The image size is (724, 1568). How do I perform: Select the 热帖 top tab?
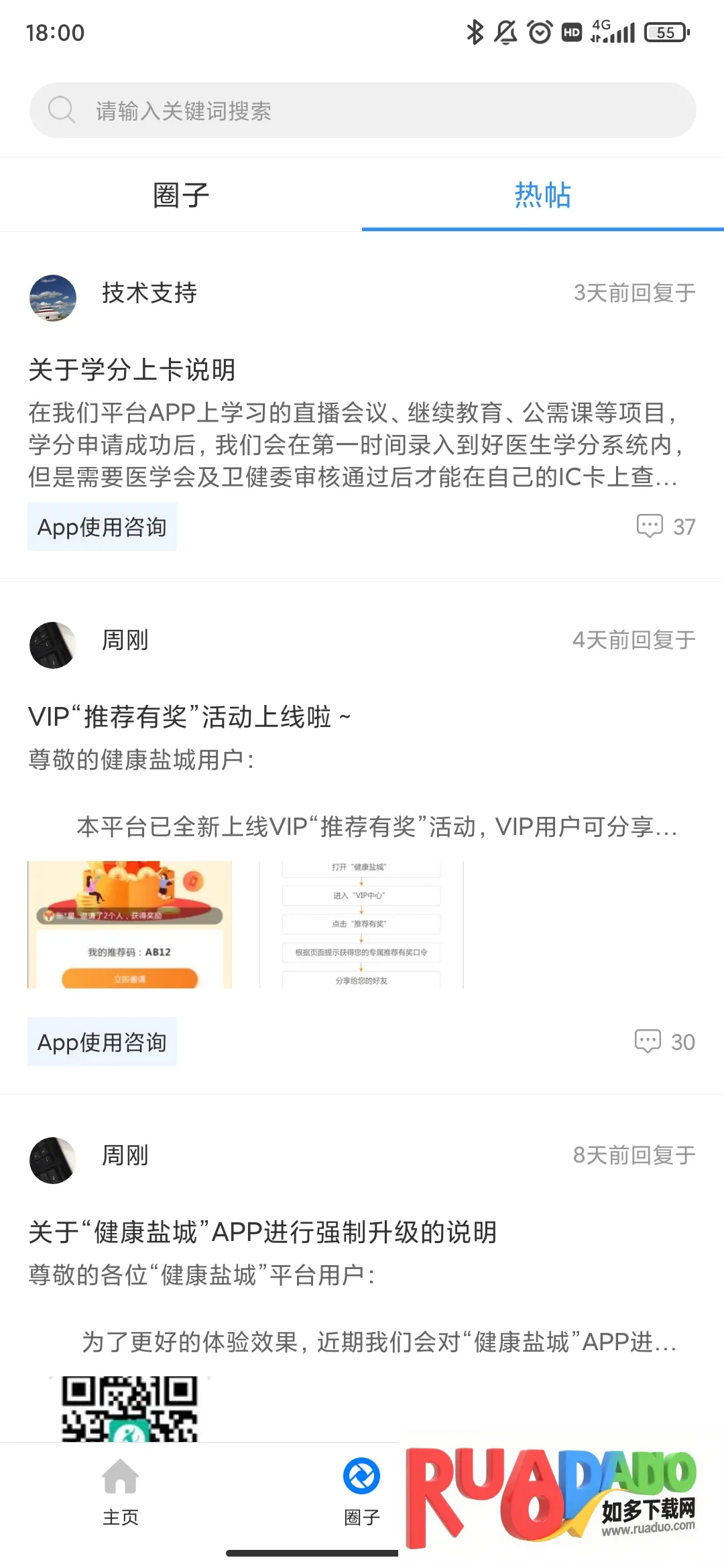(x=542, y=195)
